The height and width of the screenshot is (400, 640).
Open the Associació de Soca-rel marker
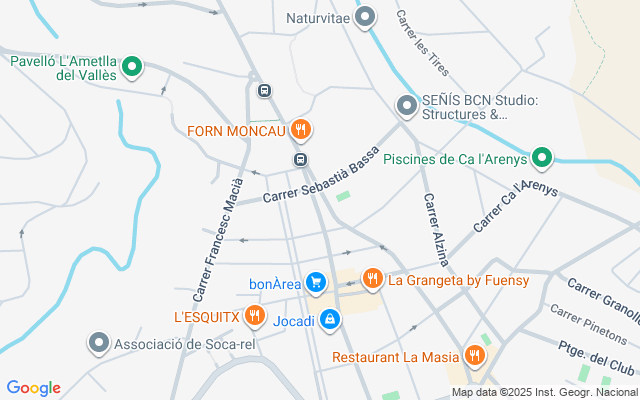(x=99, y=343)
